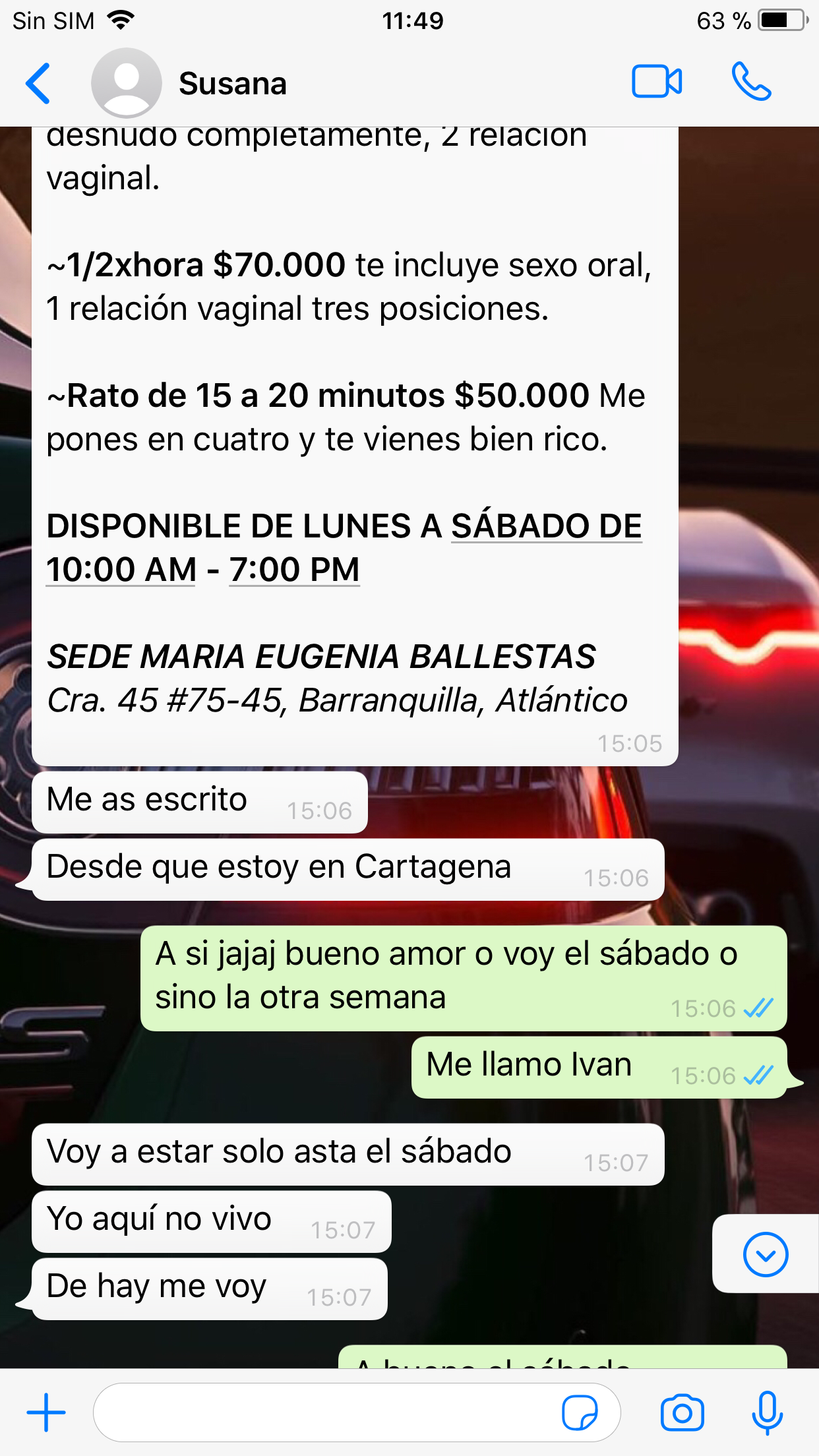This screenshot has height=1456, width=819.
Task: Start a voice call with Susana
Action: (x=751, y=82)
